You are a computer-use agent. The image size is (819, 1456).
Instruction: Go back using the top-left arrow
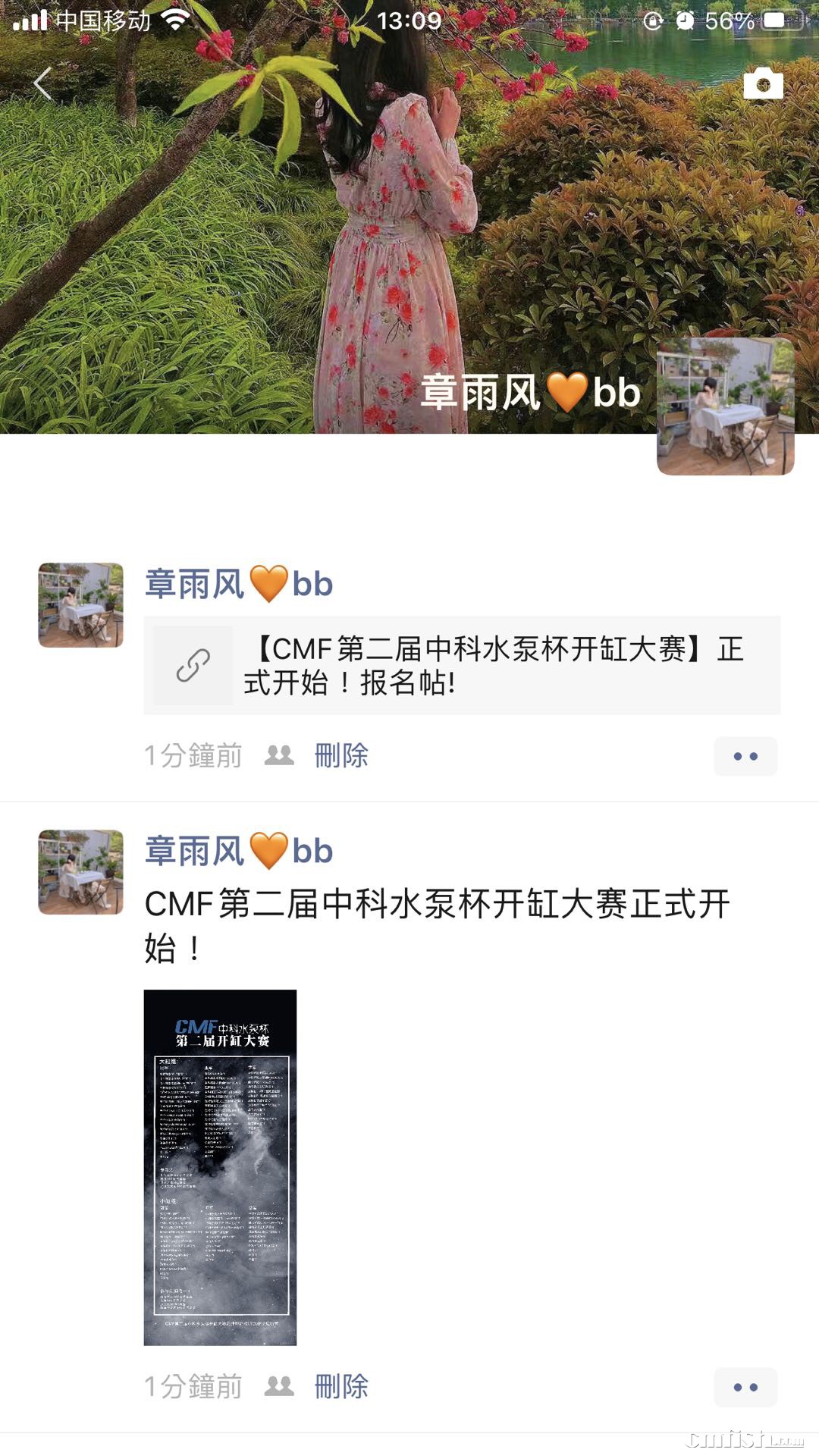(43, 83)
